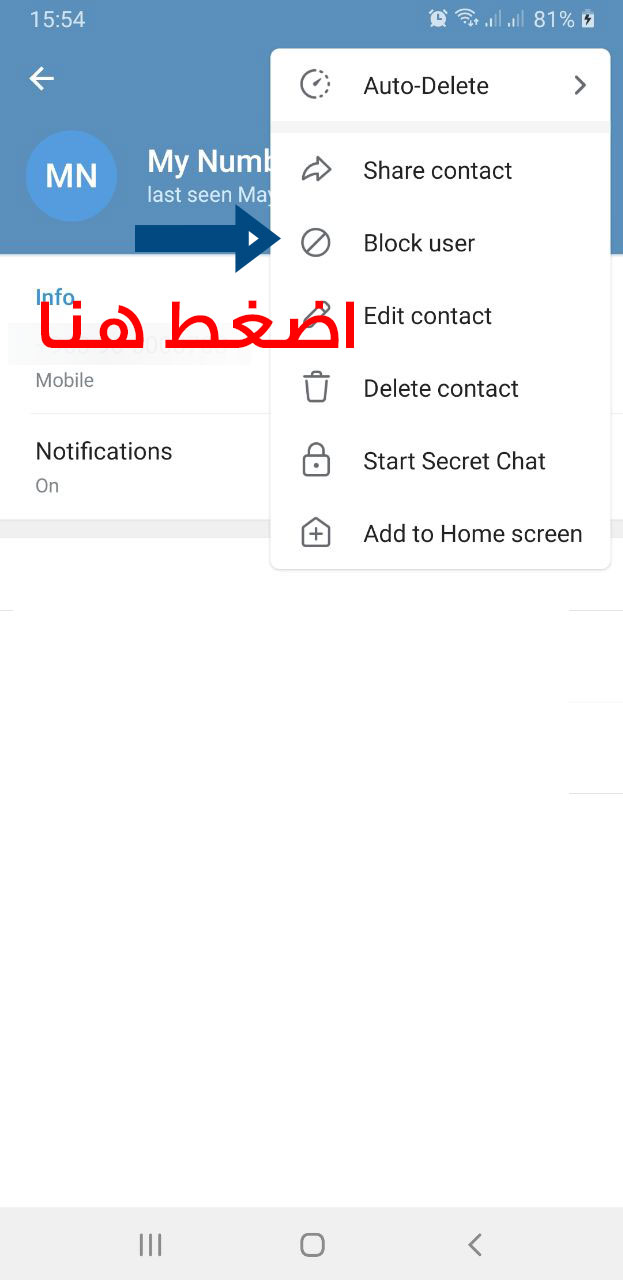Tap the system home button
This screenshot has width=623, height=1280.
[312, 1244]
